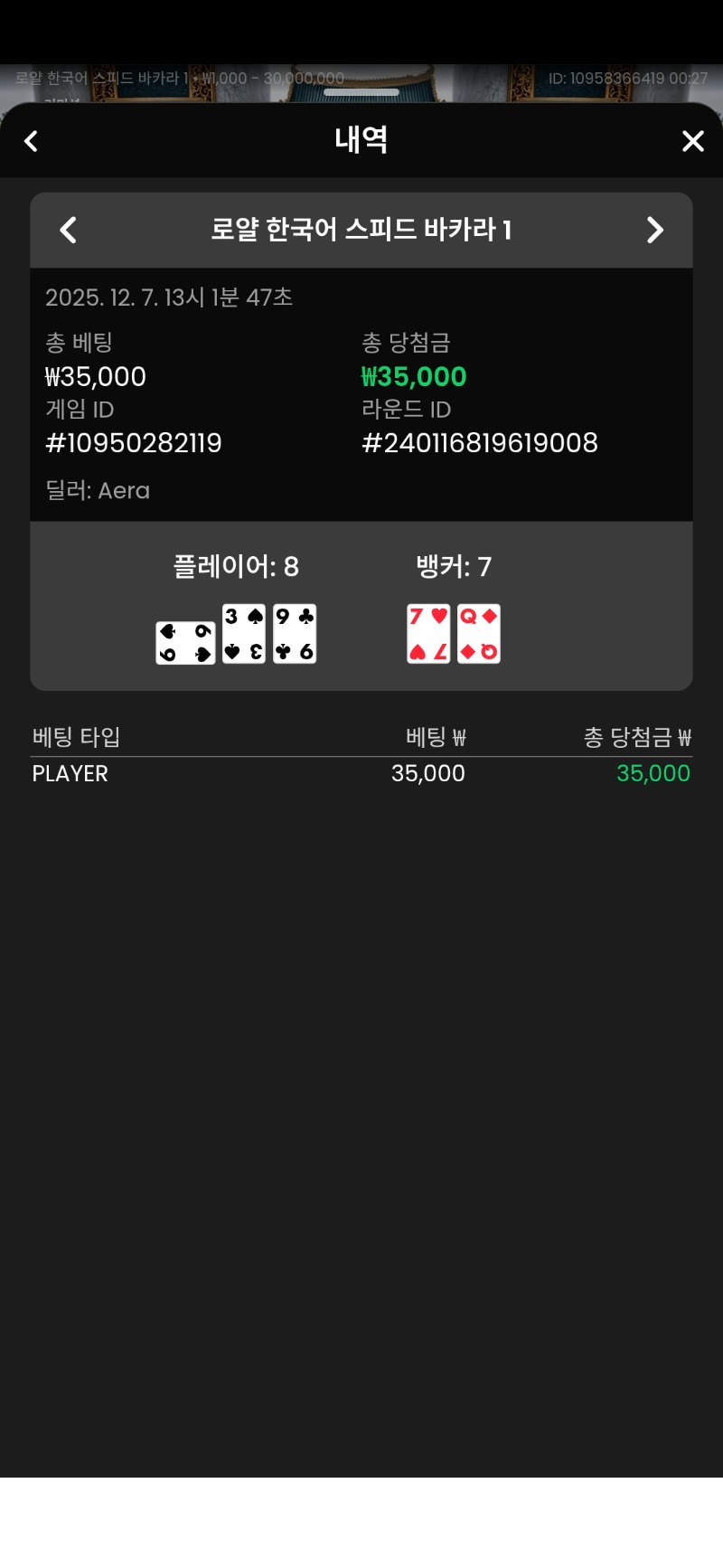Open the 내역 title header
The image size is (723, 1568).
pos(361,141)
